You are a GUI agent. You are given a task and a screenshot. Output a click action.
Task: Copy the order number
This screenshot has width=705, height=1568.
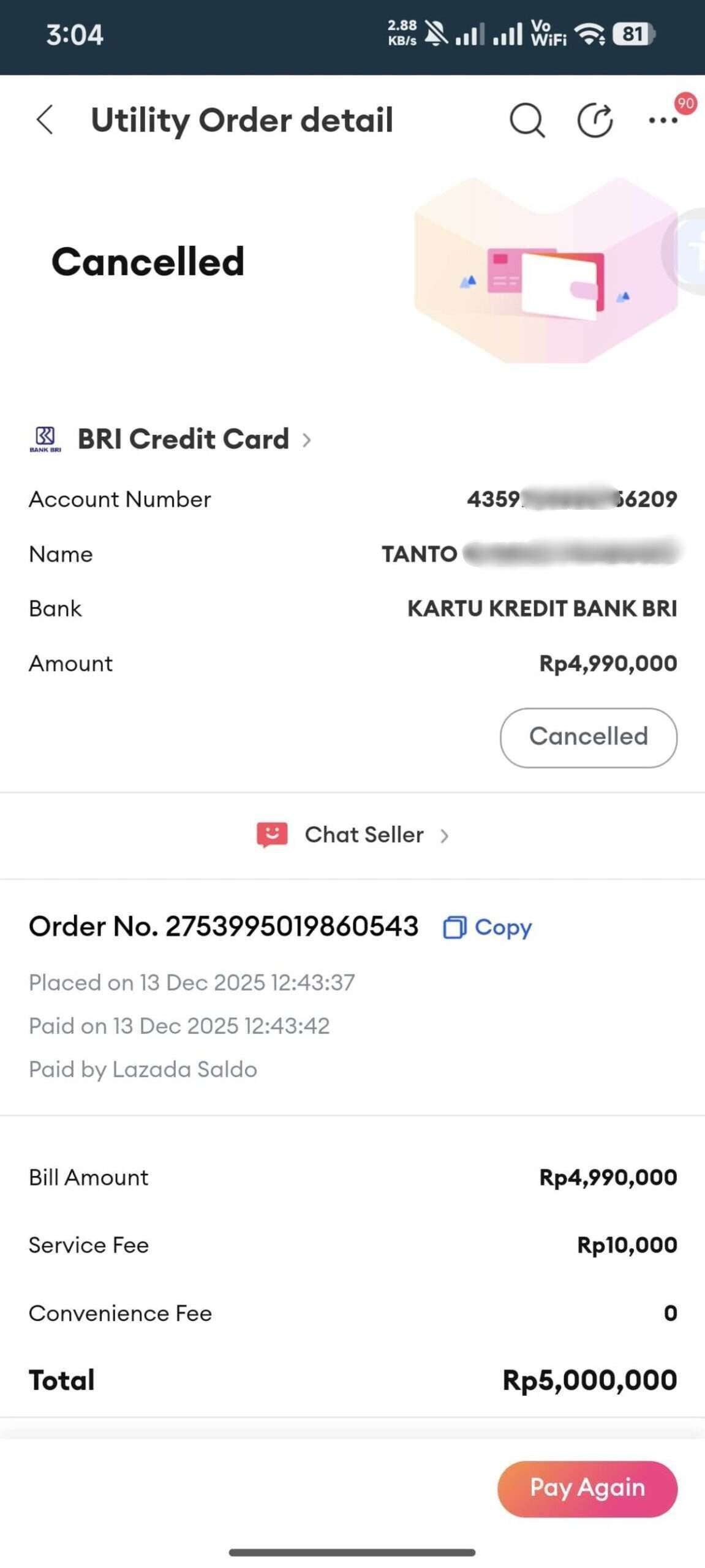488,927
